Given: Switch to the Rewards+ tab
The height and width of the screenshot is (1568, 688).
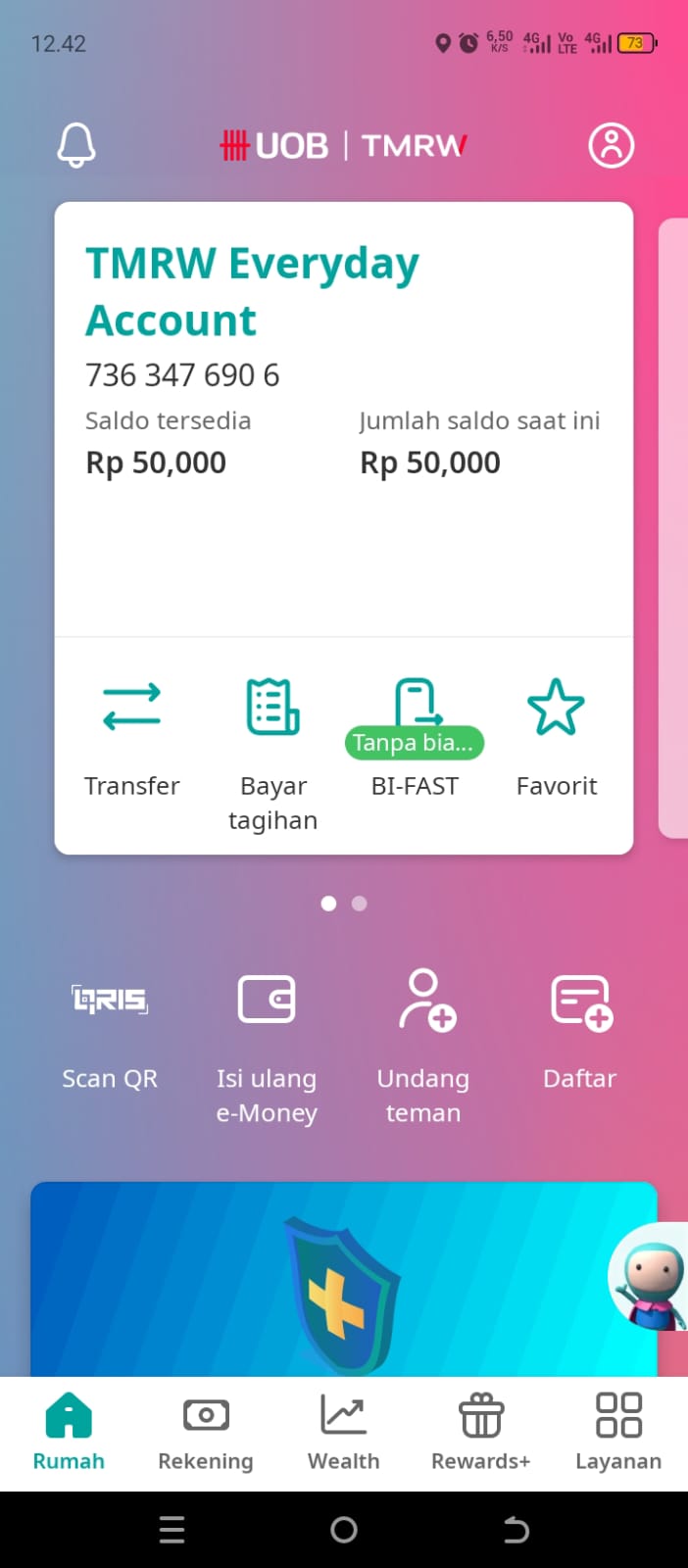Looking at the screenshot, I should point(480,1433).
